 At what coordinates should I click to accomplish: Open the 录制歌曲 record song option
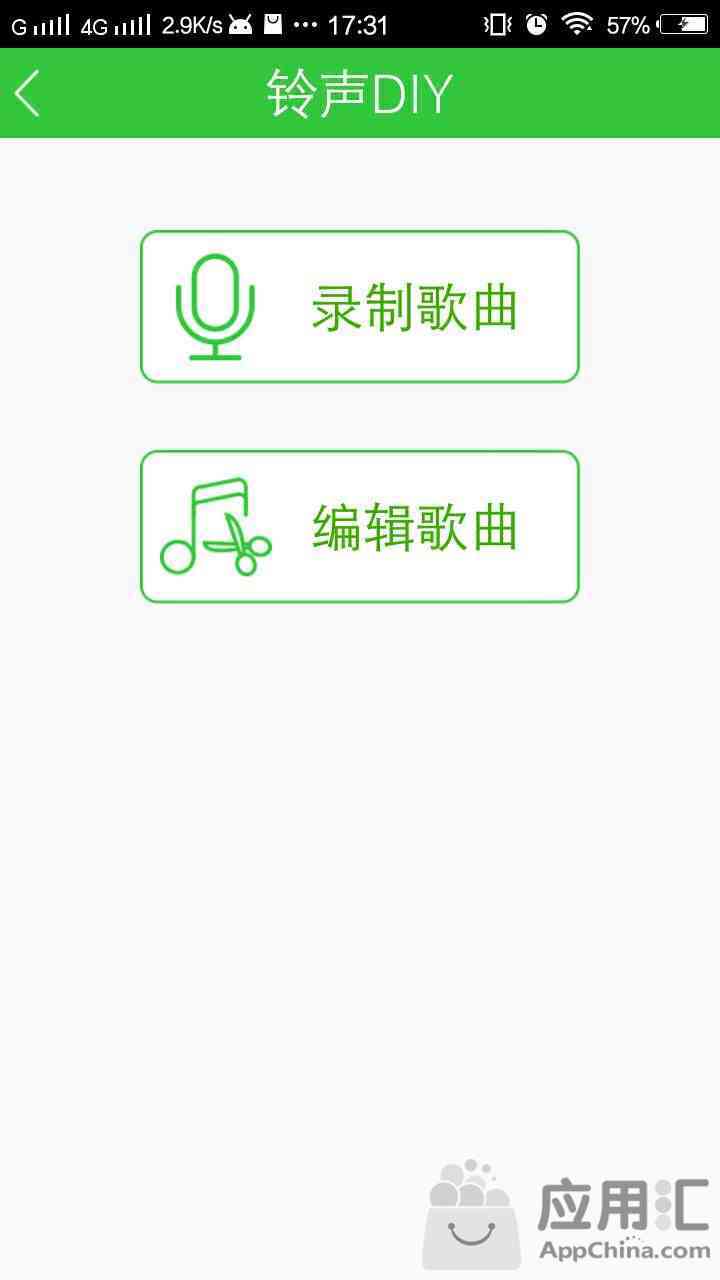click(360, 306)
